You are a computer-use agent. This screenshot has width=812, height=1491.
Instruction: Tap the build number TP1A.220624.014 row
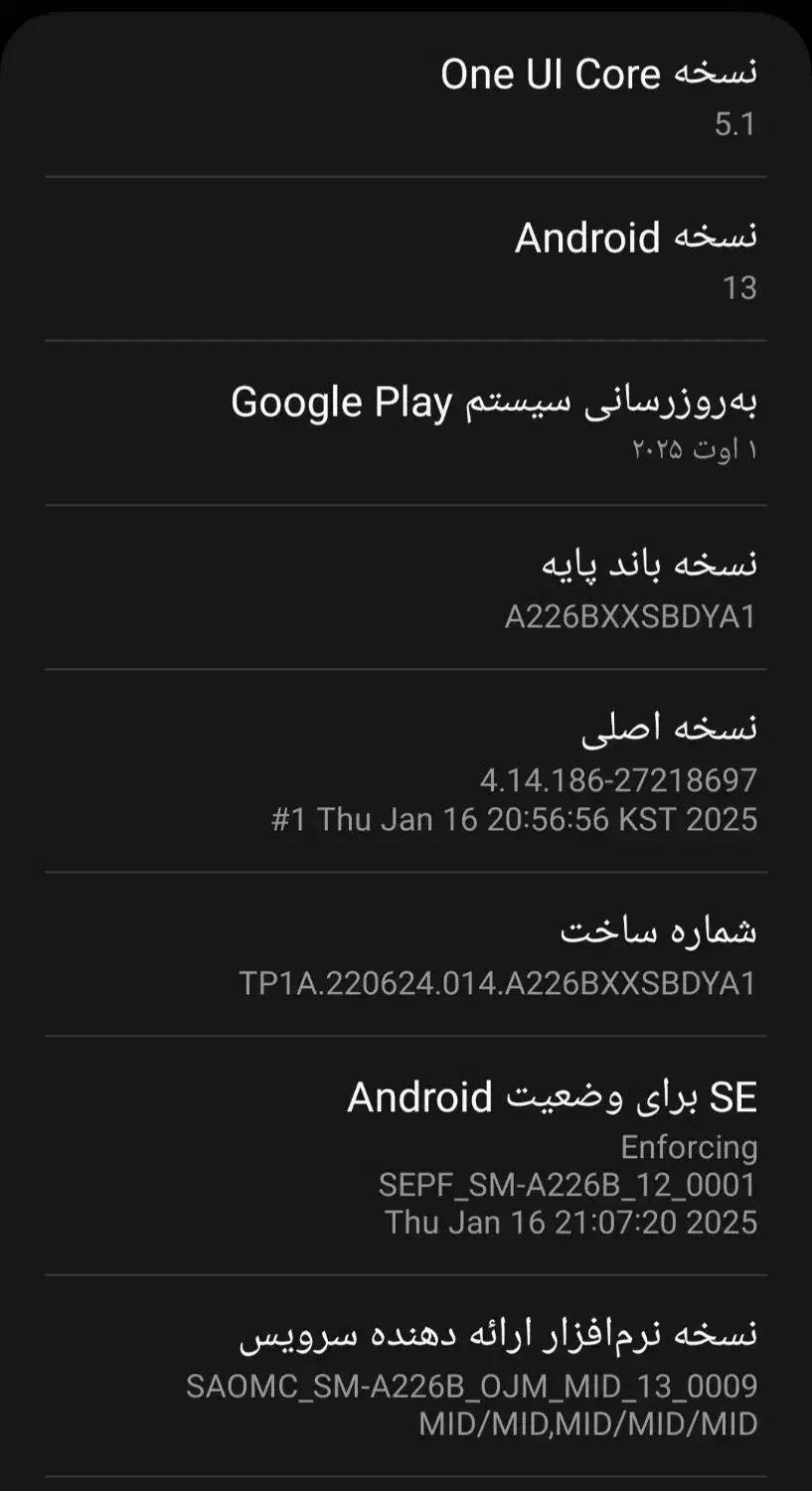(497, 955)
